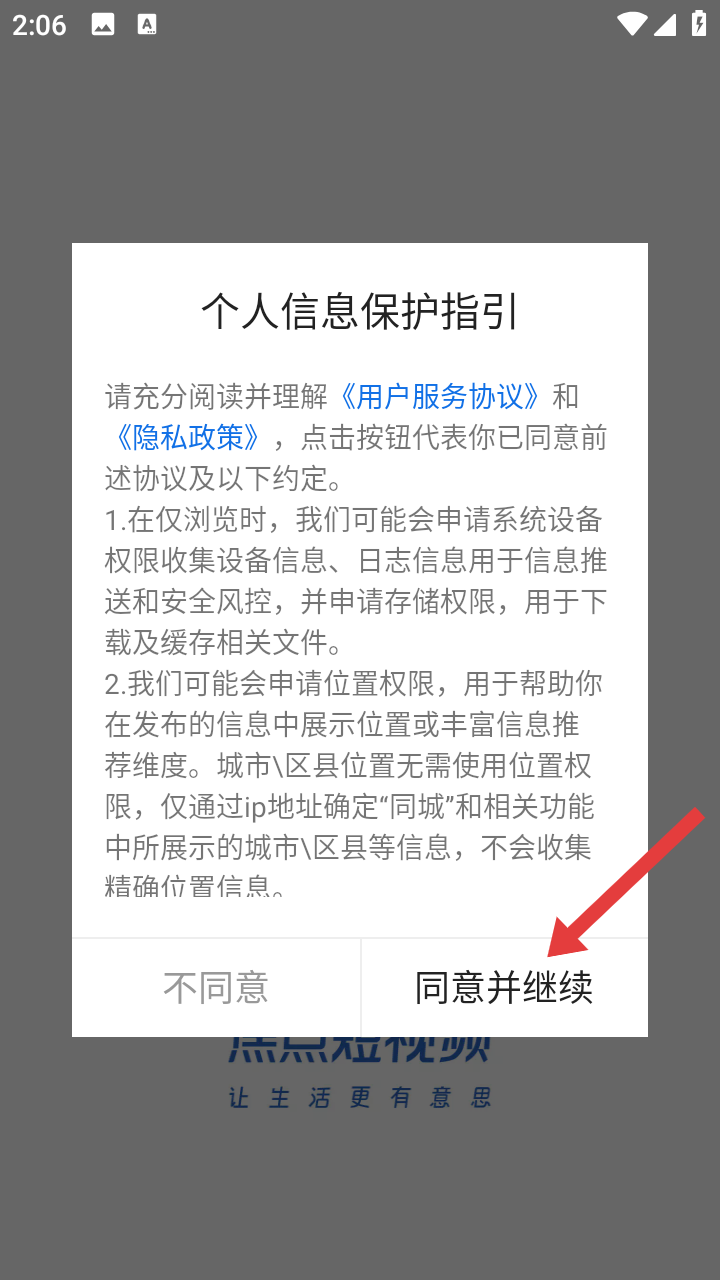Tap 不同意 to decline

coord(216,987)
